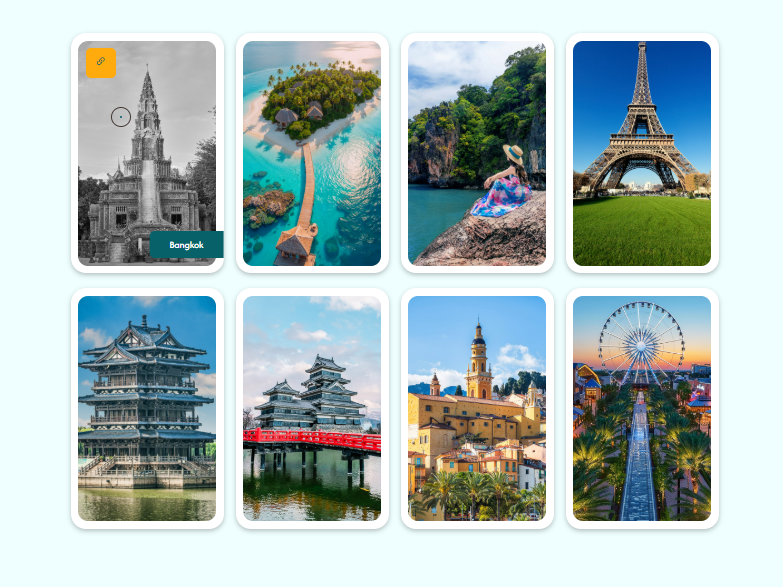The image size is (783, 587).
Task: View the card with the woman in a sun hat
Action: coord(477,153)
